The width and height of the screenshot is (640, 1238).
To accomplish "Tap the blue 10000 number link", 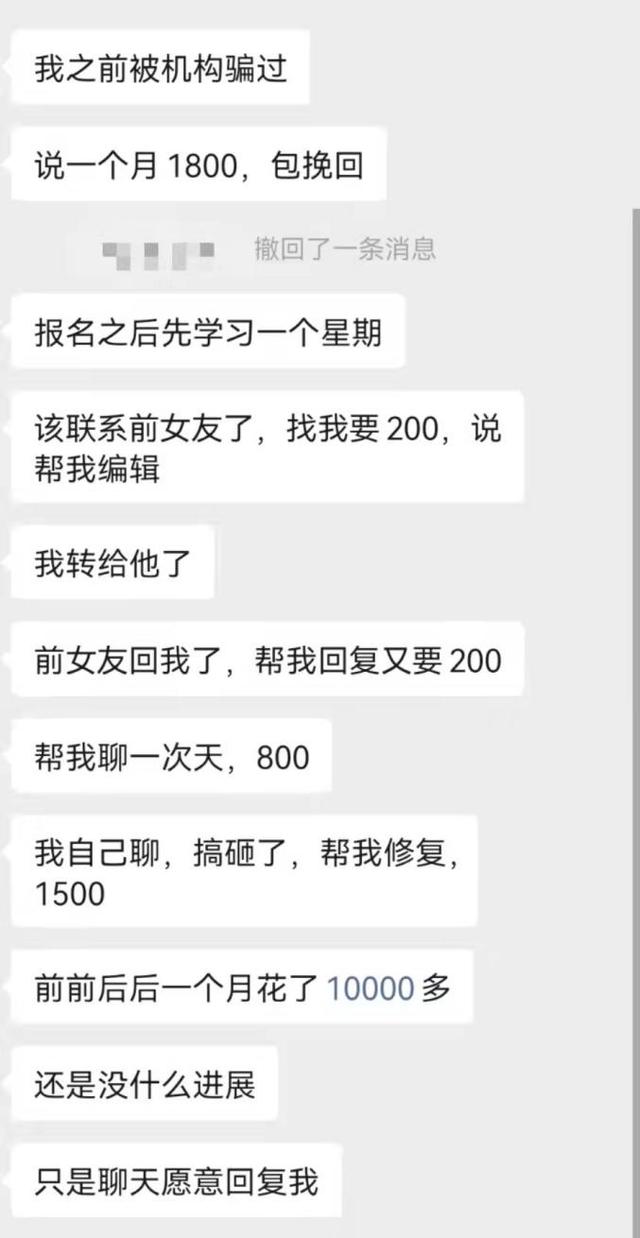I will [370, 988].
